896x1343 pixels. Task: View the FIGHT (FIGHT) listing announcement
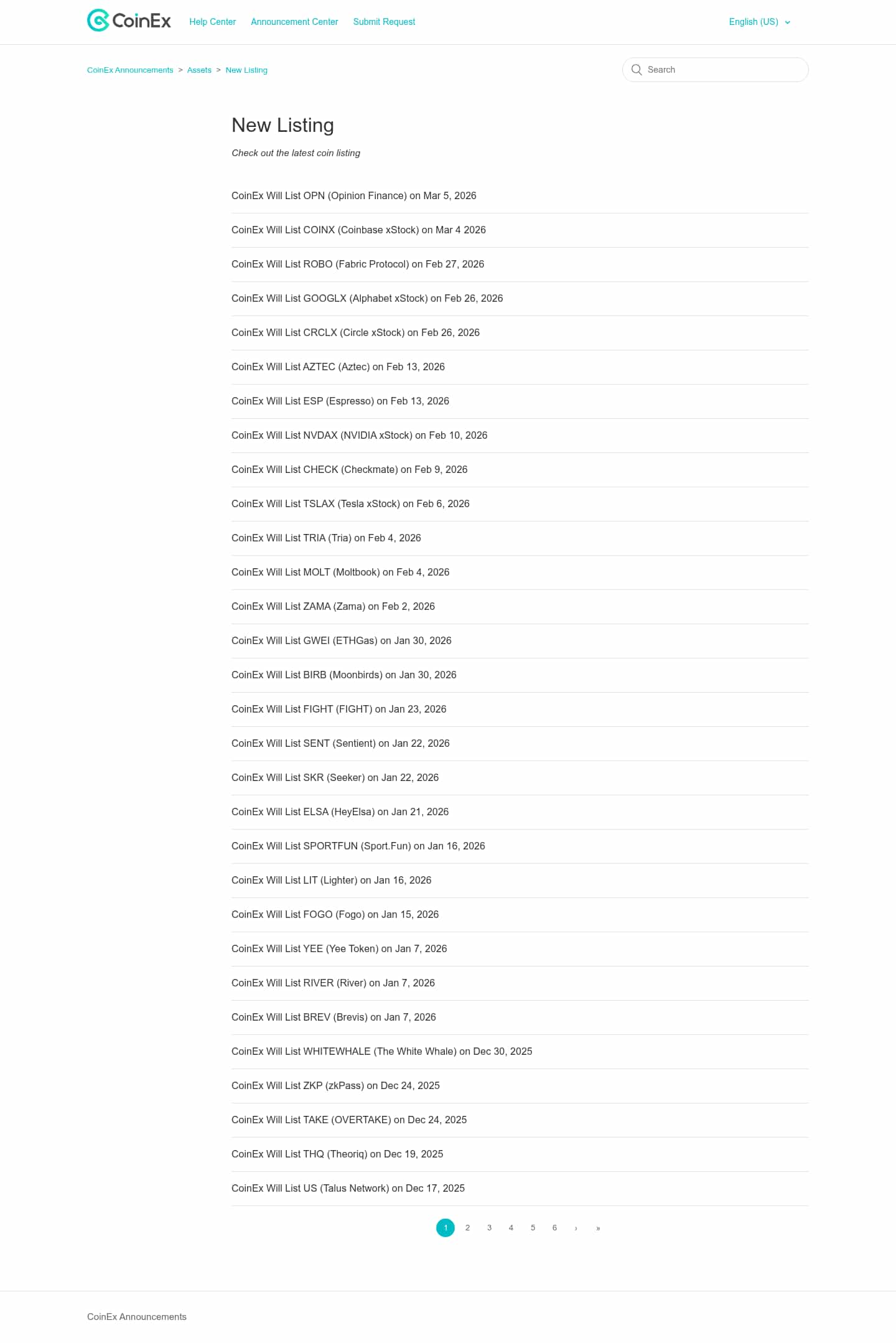click(x=338, y=709)
